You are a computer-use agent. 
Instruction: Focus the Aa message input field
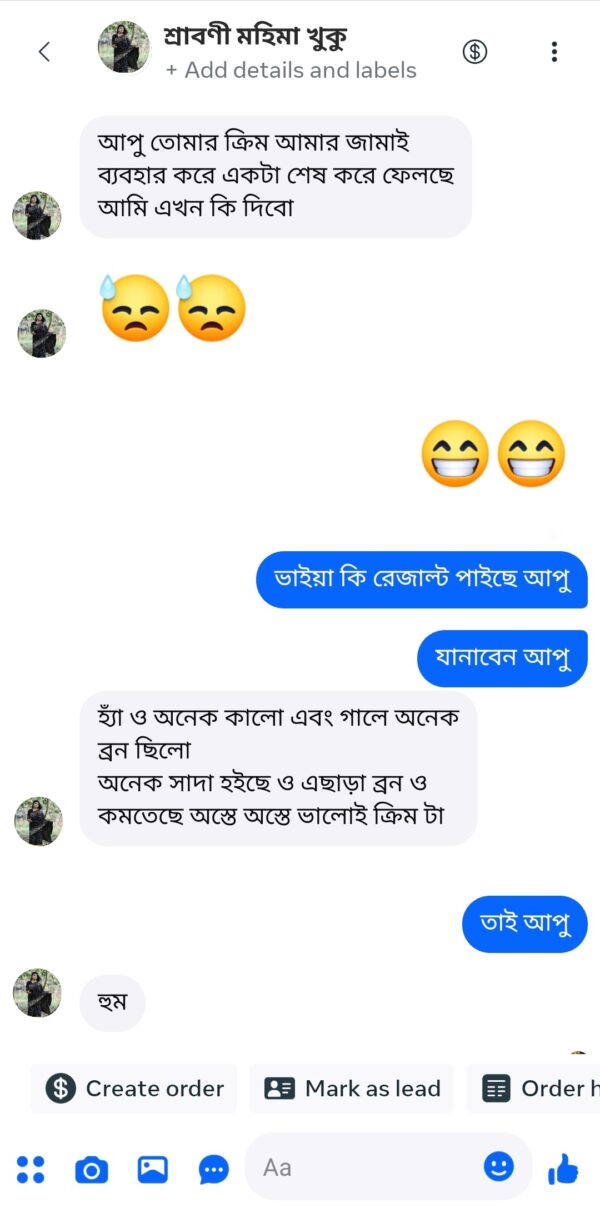[365, 1167]
